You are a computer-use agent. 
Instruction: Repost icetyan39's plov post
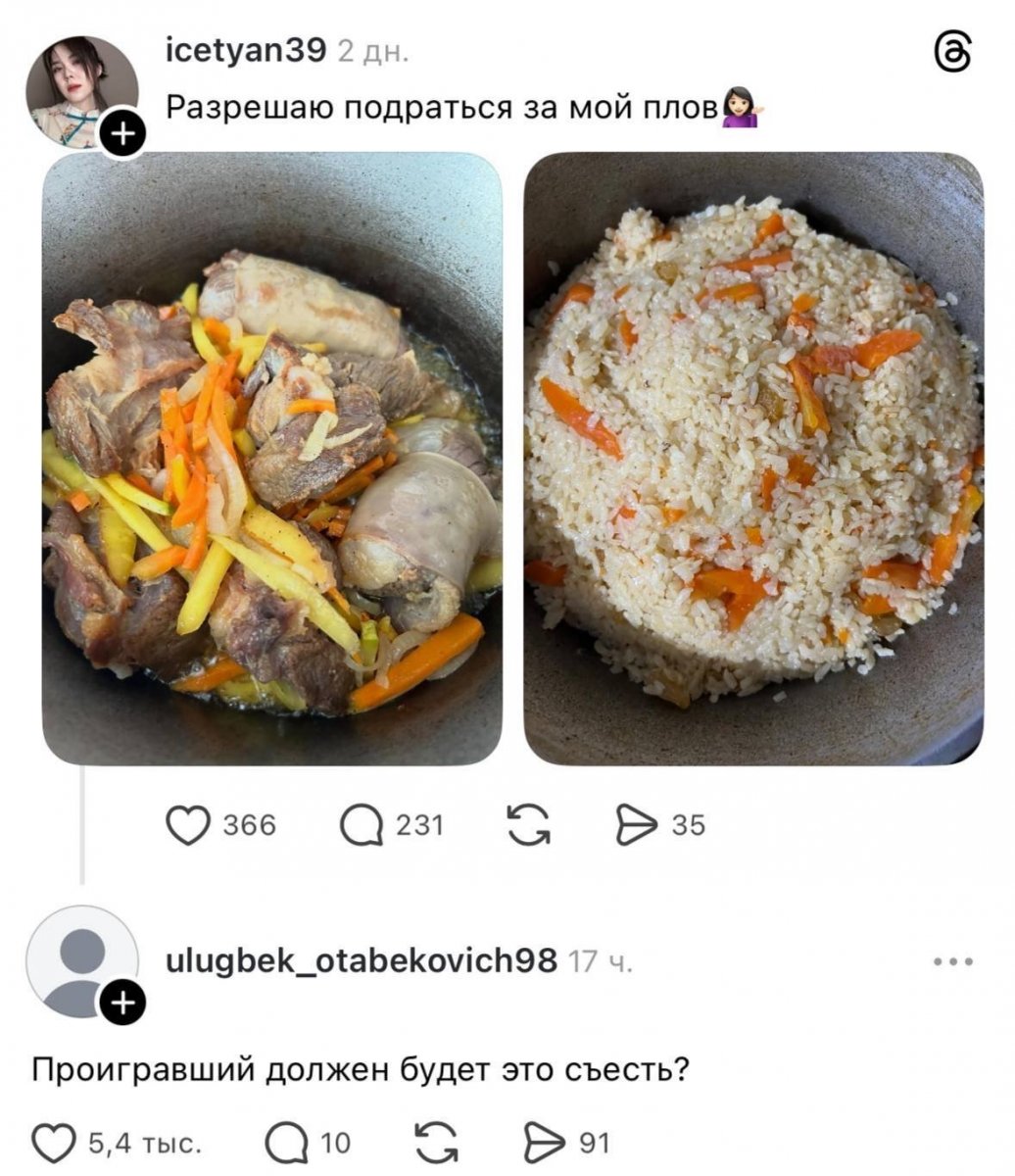click(x=529, y=825)
